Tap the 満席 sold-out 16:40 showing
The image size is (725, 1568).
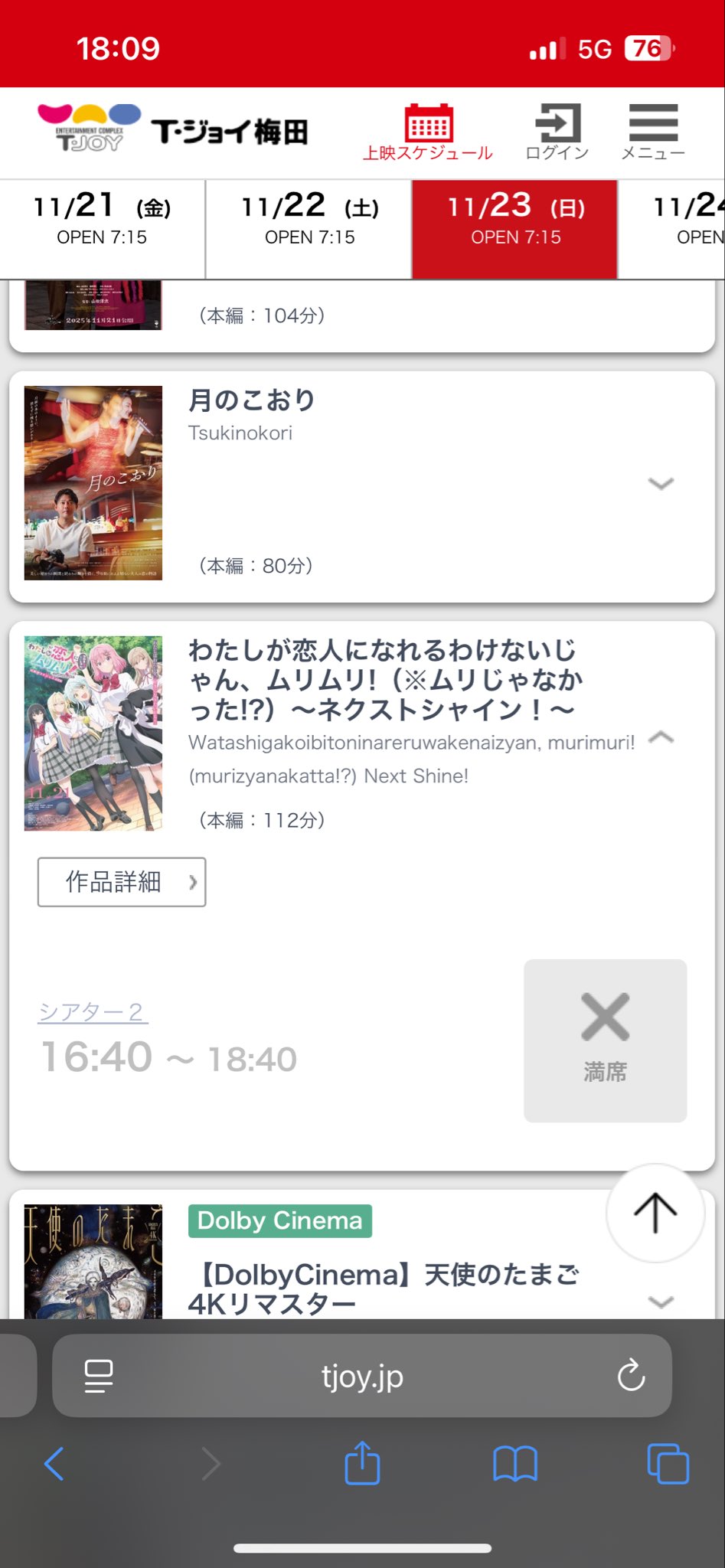pos(605,1040)
